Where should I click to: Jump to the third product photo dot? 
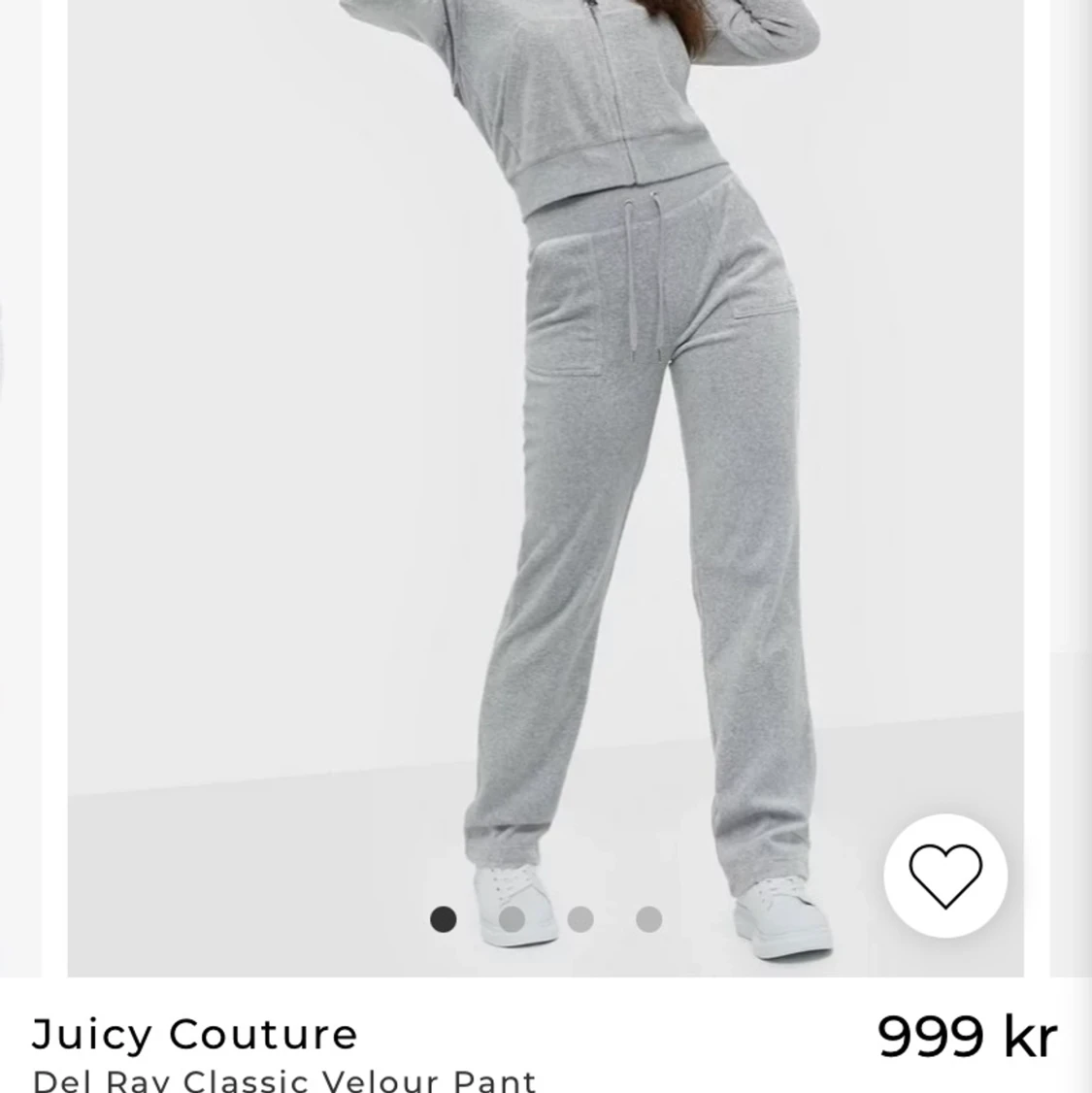[580, 919]
